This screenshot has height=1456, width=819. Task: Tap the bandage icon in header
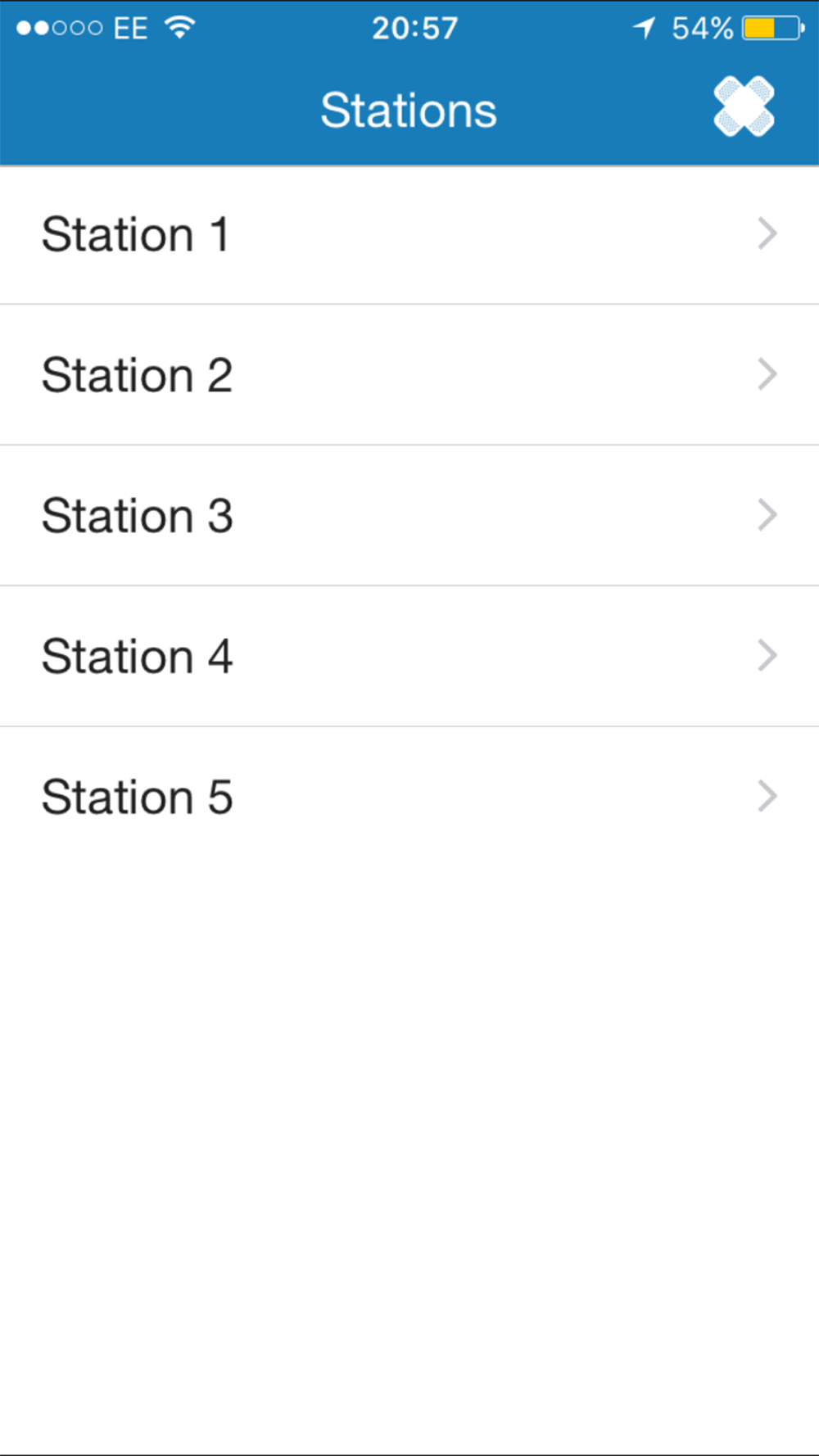(744, 106)
